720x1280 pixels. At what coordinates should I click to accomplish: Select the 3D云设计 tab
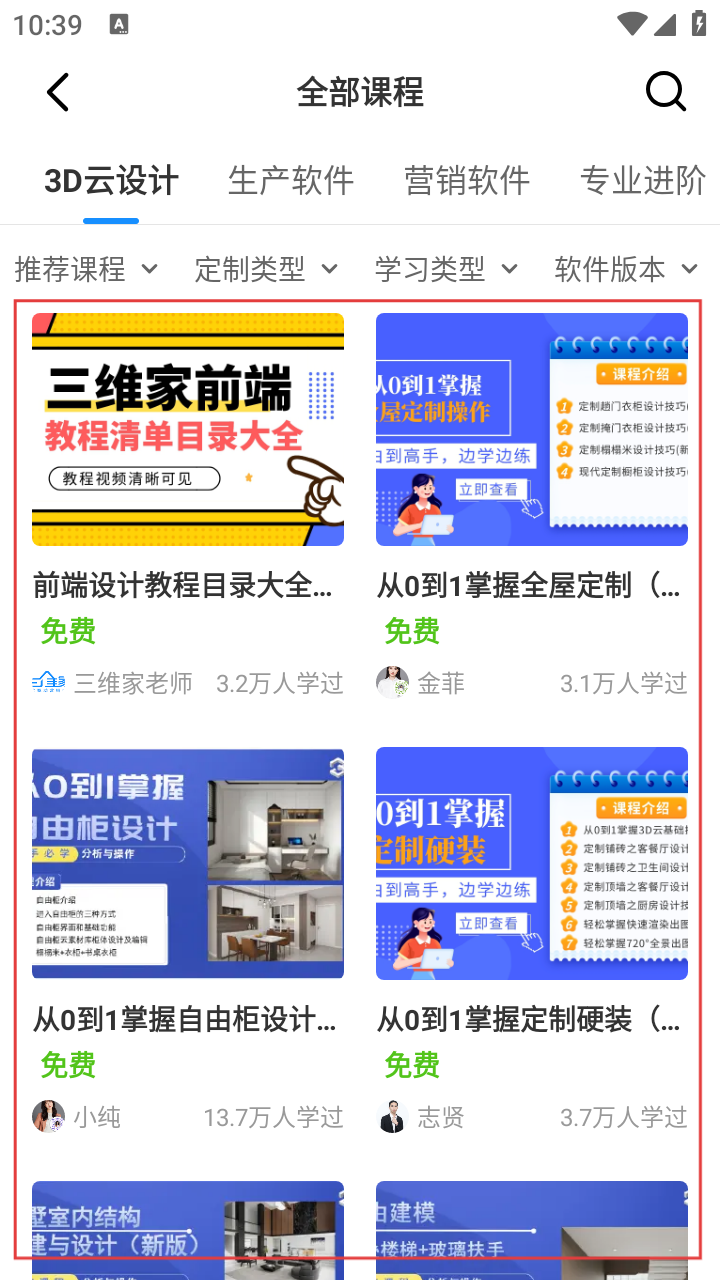(111, 181)
